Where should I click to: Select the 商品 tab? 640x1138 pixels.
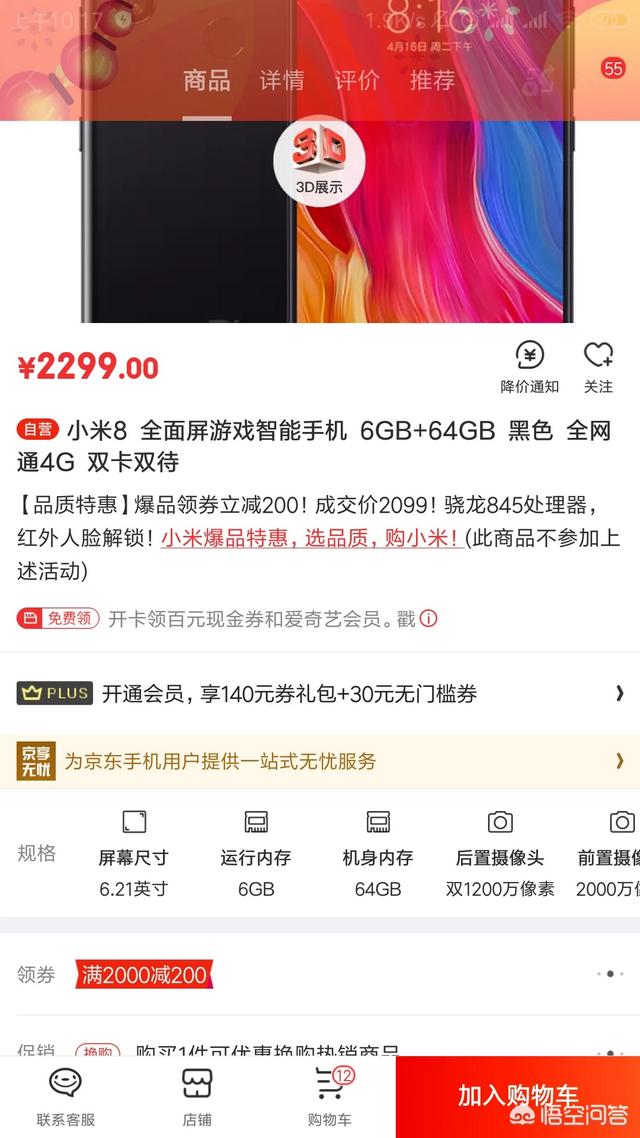point(207,81)
